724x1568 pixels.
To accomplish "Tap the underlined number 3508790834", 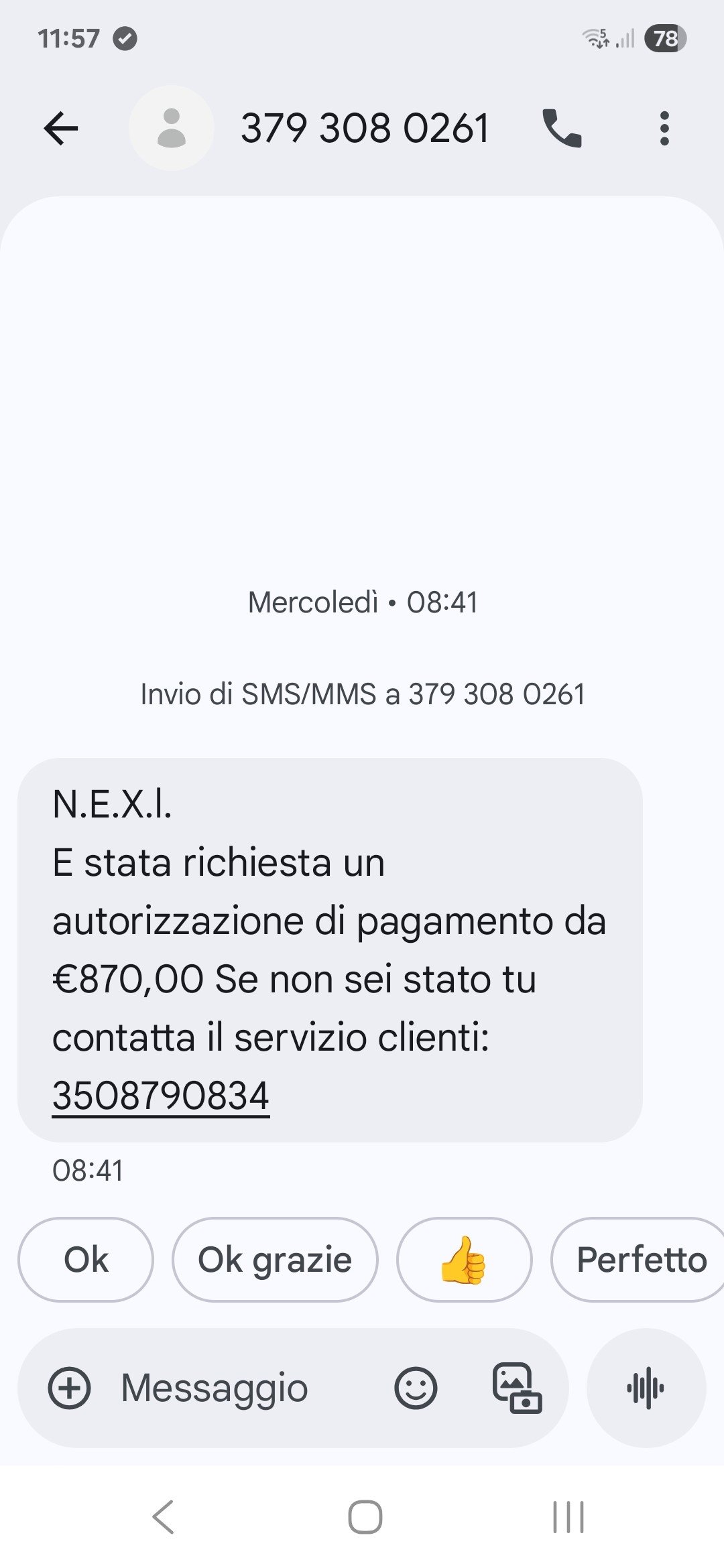I will 161,1096.
